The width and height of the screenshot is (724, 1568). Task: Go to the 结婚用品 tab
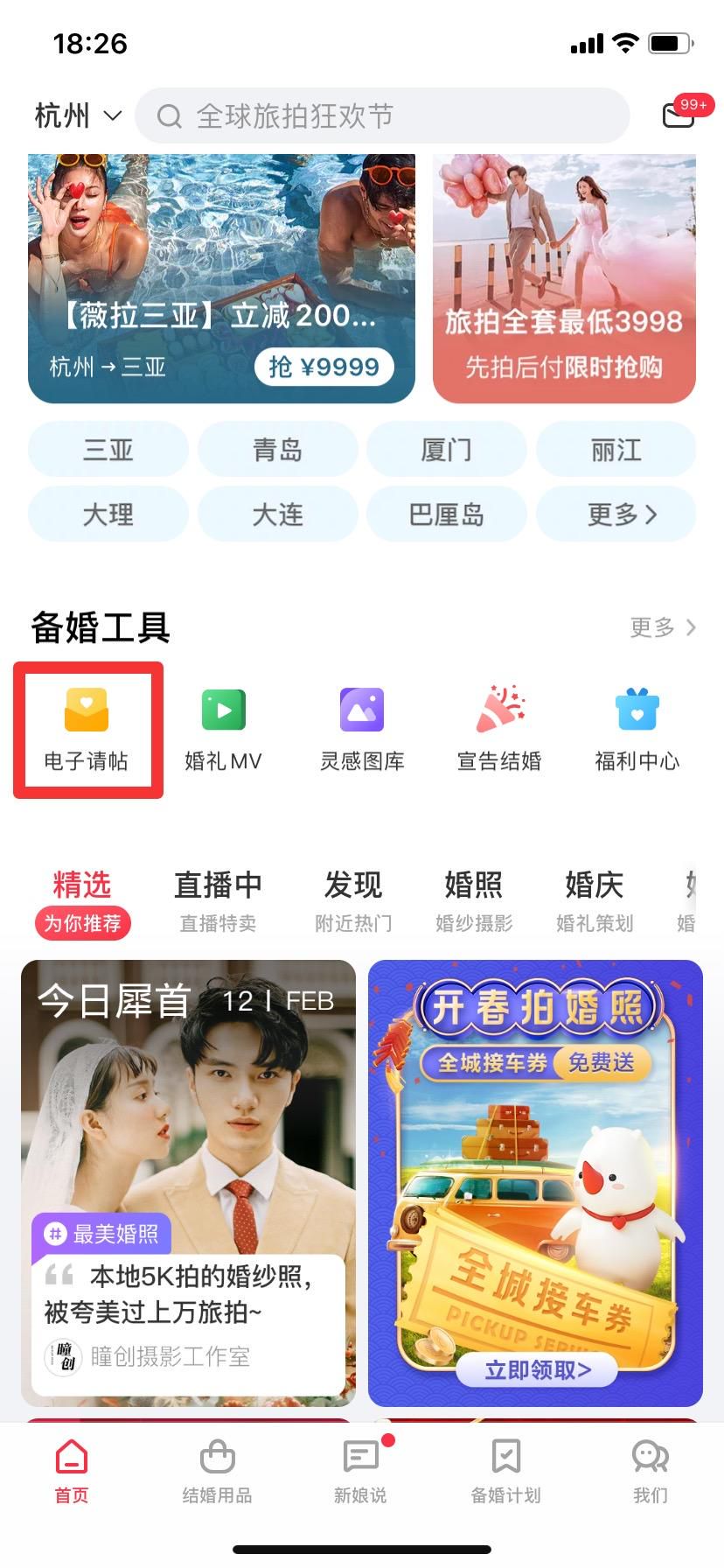click(x=217, y=1471)
